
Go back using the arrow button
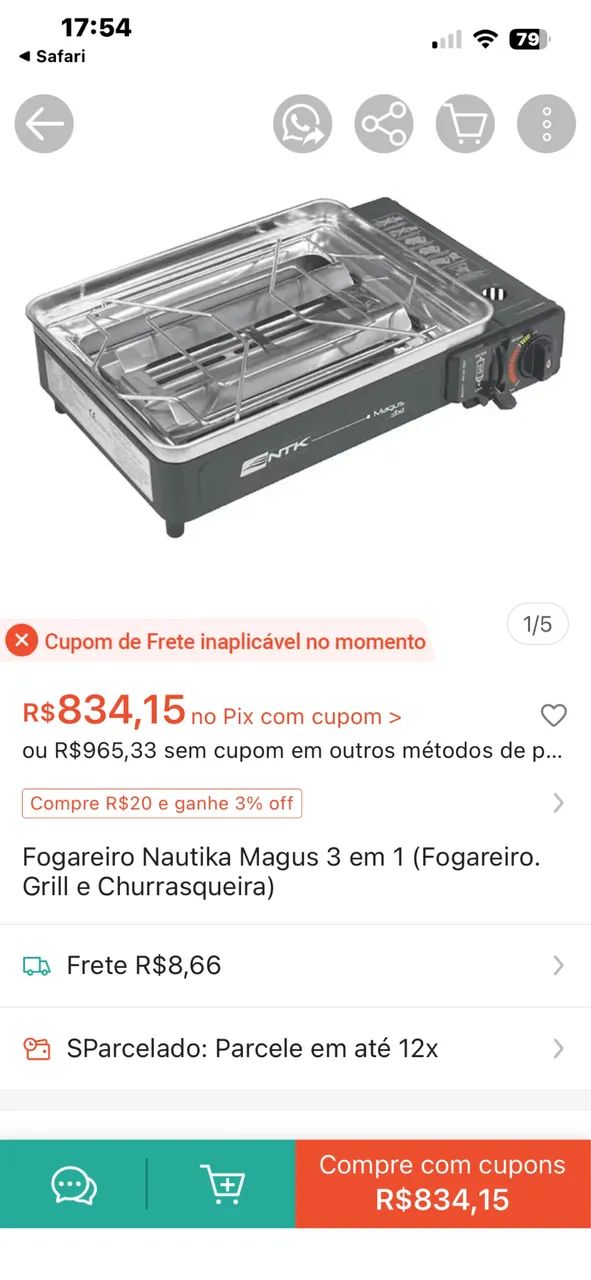44,124
